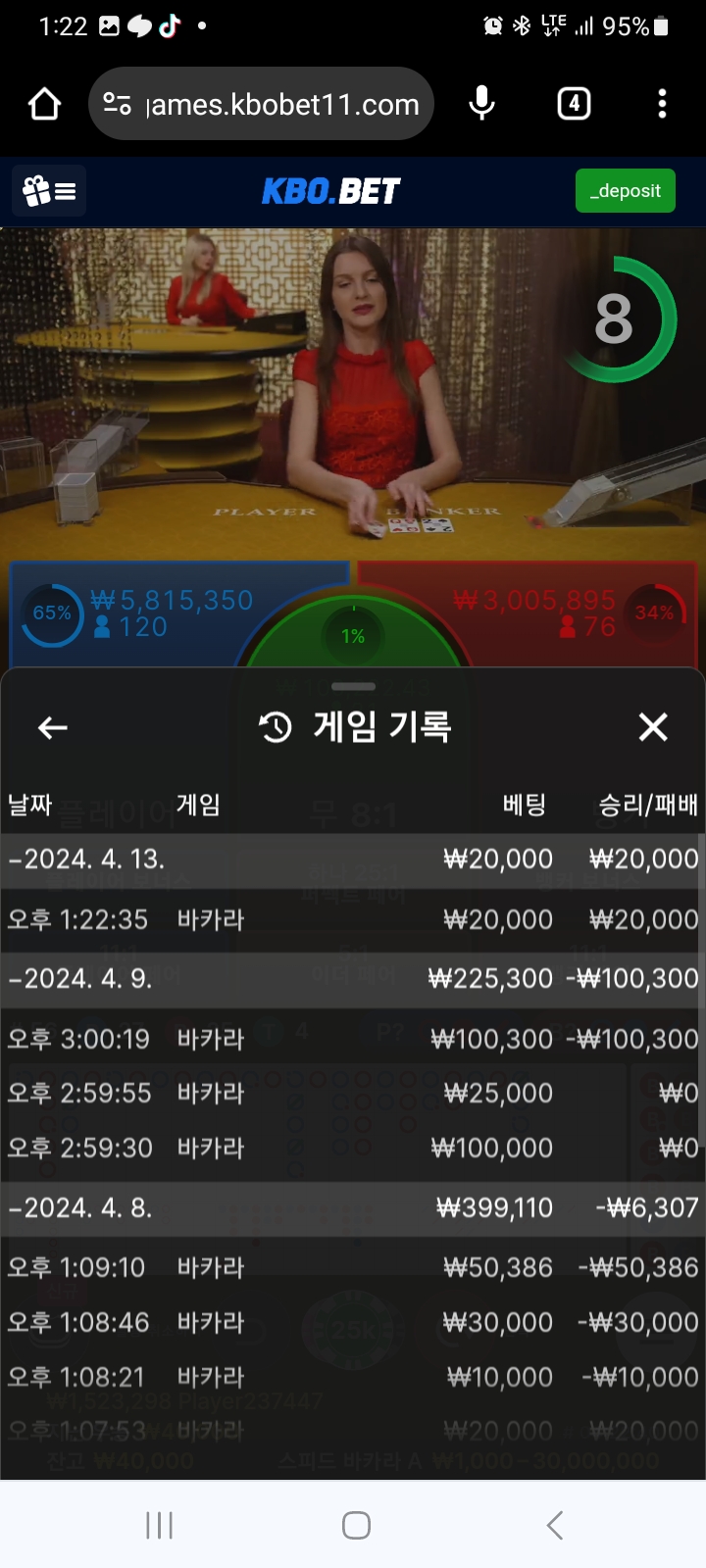Start voice search with the microphone

[481, 103]
